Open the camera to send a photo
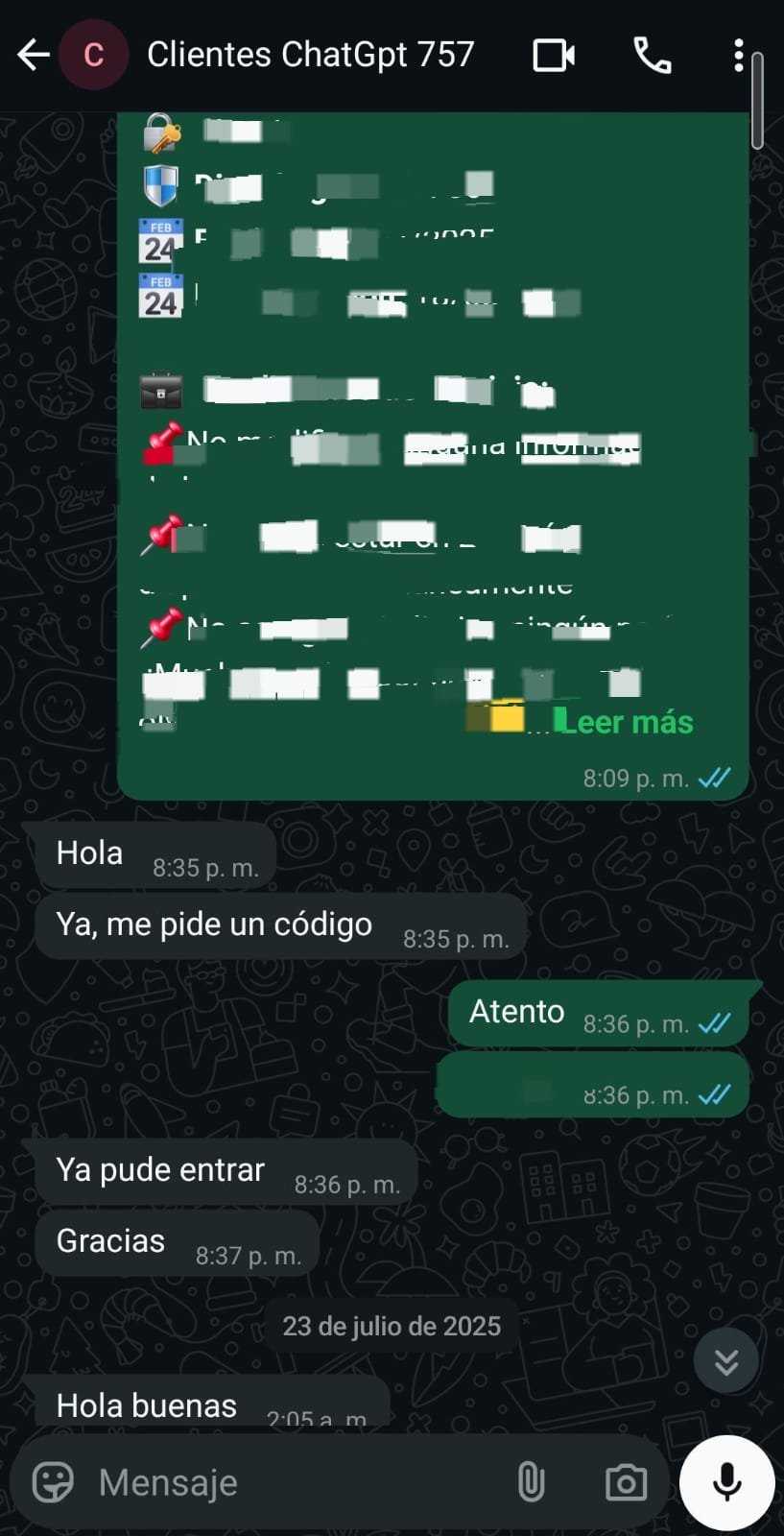The image size is (784, 1536). (626, 1482)
